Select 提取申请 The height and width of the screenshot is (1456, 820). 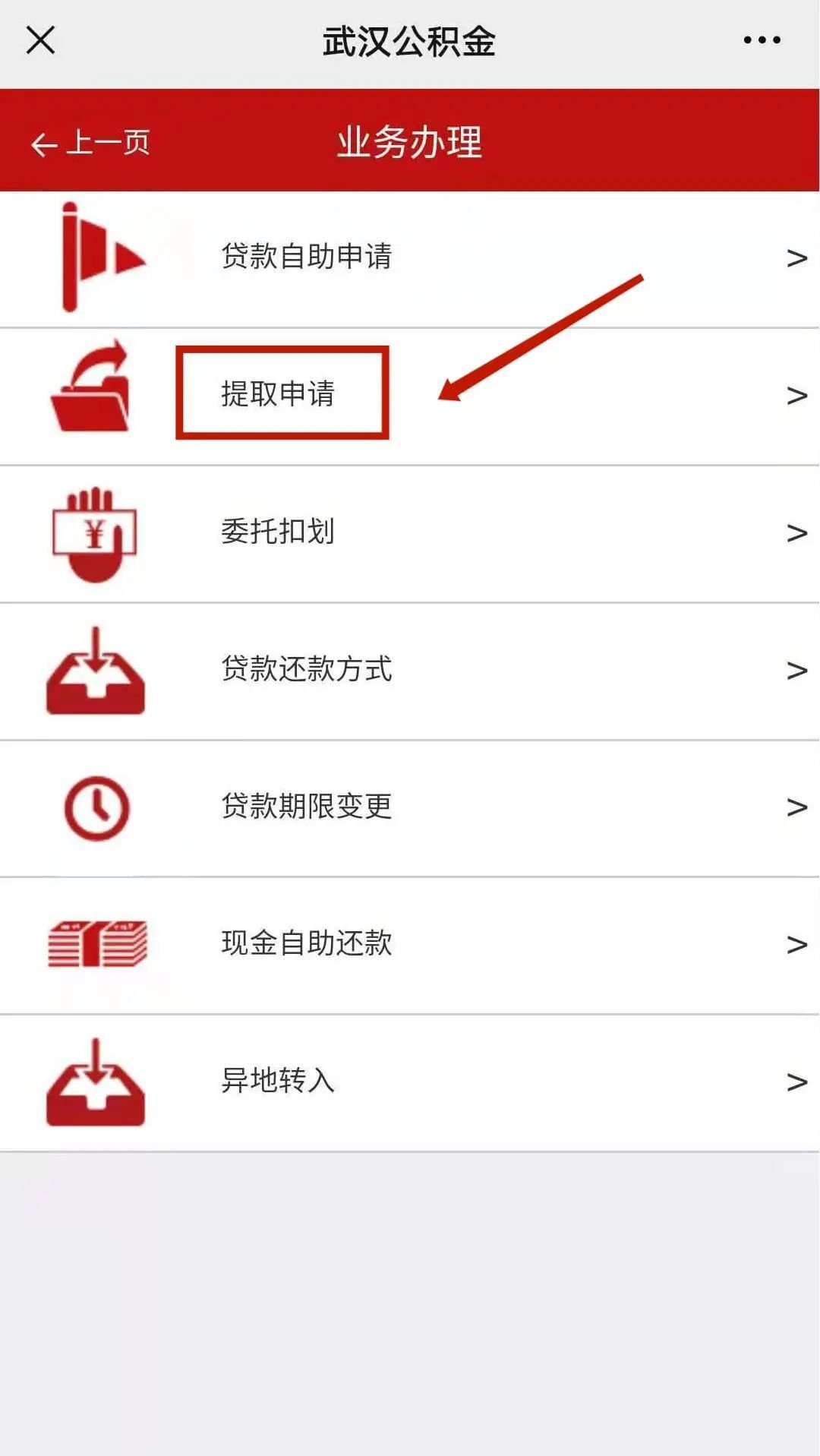(x=278, y=394)
